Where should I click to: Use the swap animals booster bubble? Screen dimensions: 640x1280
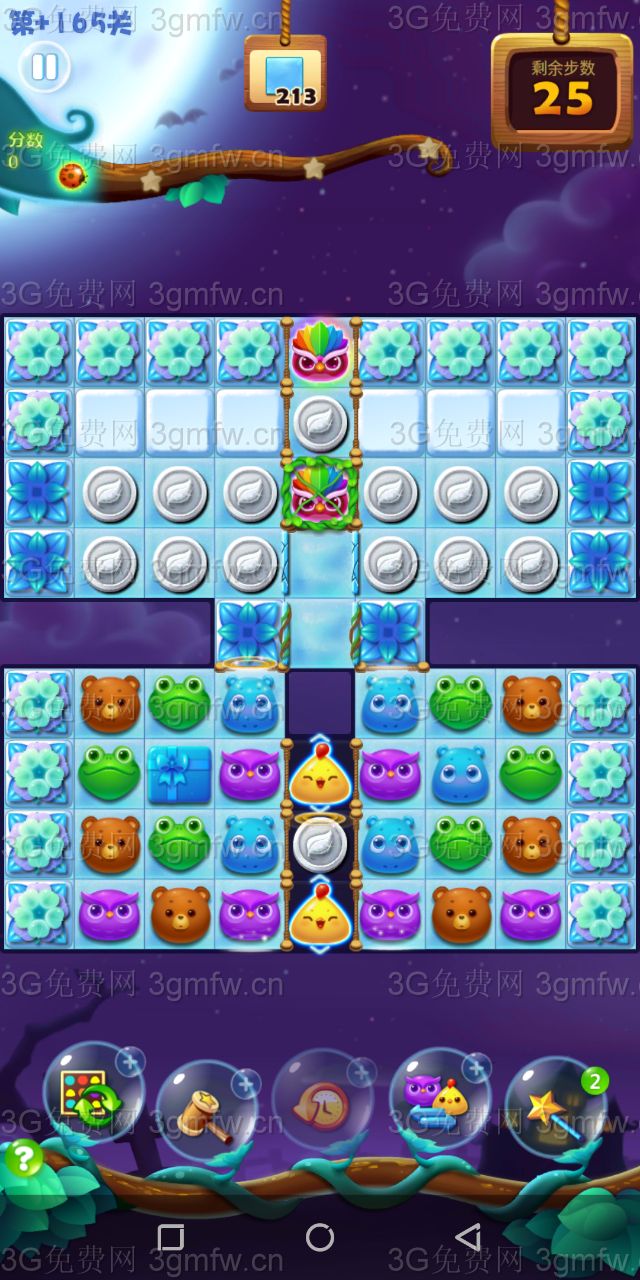point(438,1098)
